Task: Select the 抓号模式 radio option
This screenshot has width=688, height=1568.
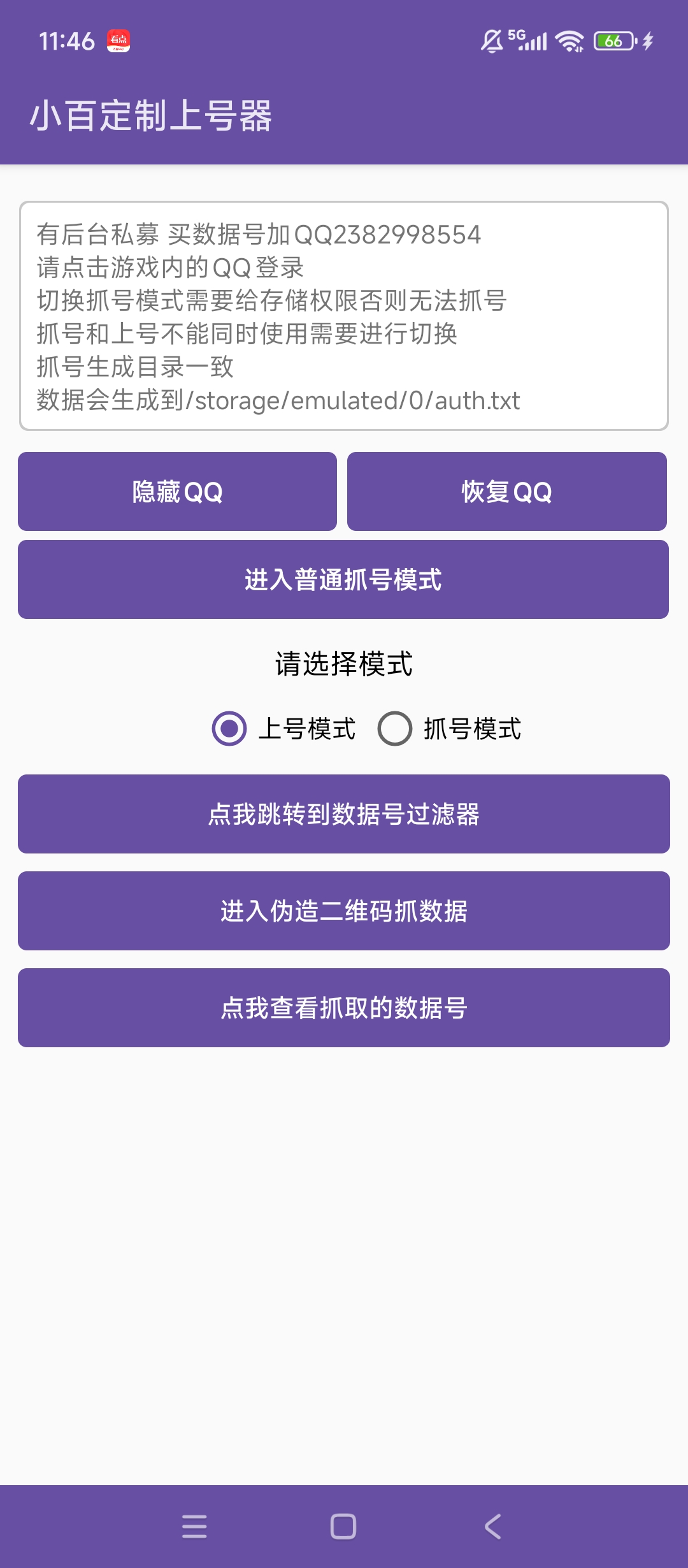Action: click(395, 729)
